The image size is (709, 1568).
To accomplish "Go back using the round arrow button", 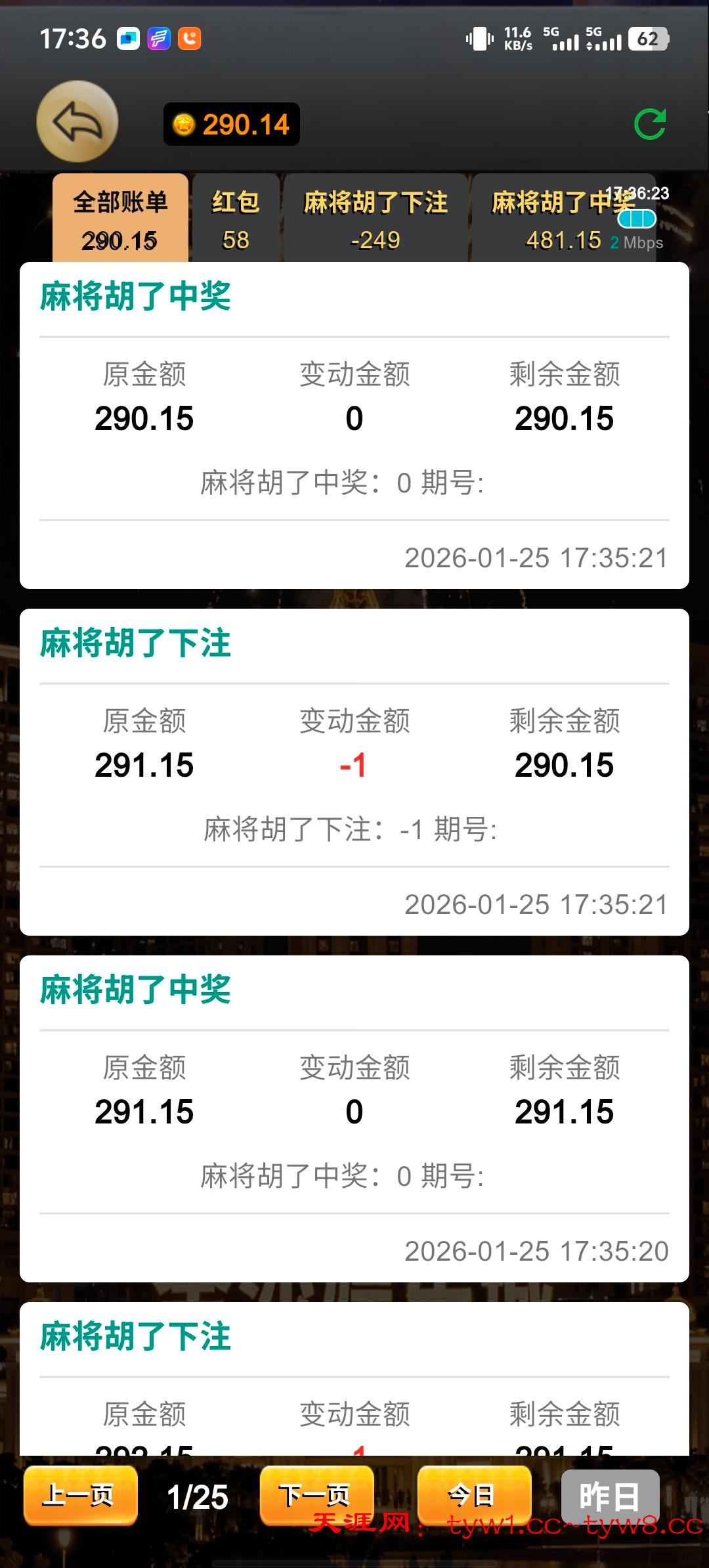I will click(77, 122).
